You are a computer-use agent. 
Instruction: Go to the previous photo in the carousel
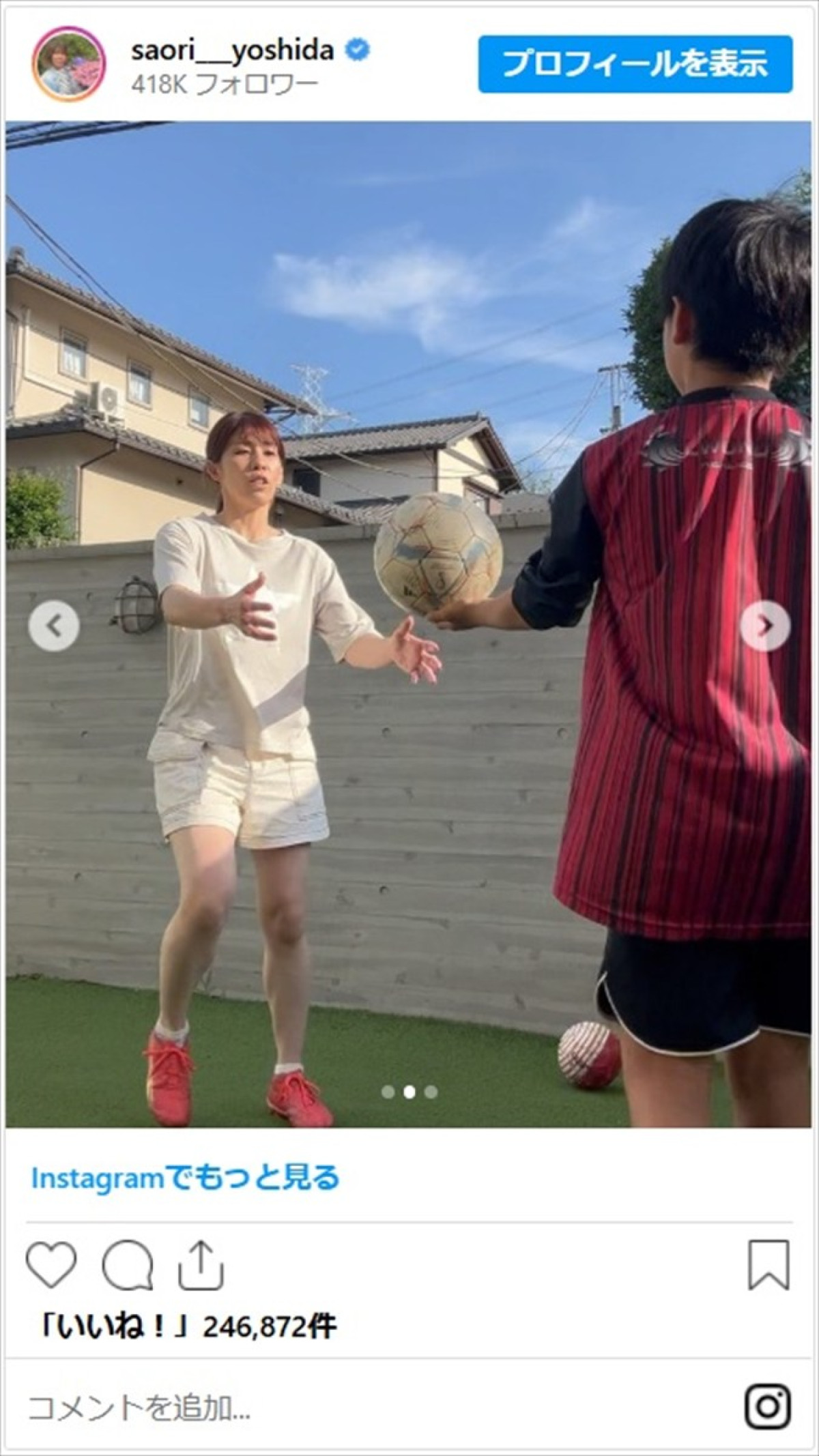(x=54, y=626)
